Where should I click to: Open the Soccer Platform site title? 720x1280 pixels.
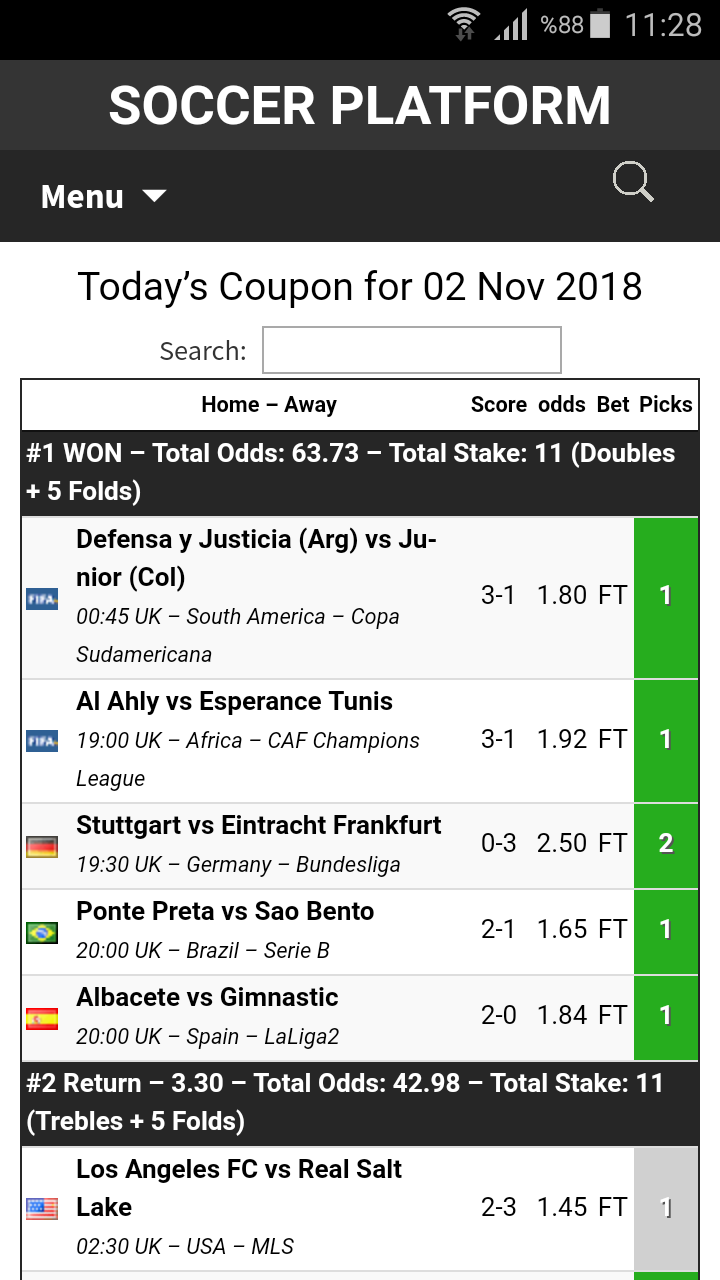click(360, 106)
